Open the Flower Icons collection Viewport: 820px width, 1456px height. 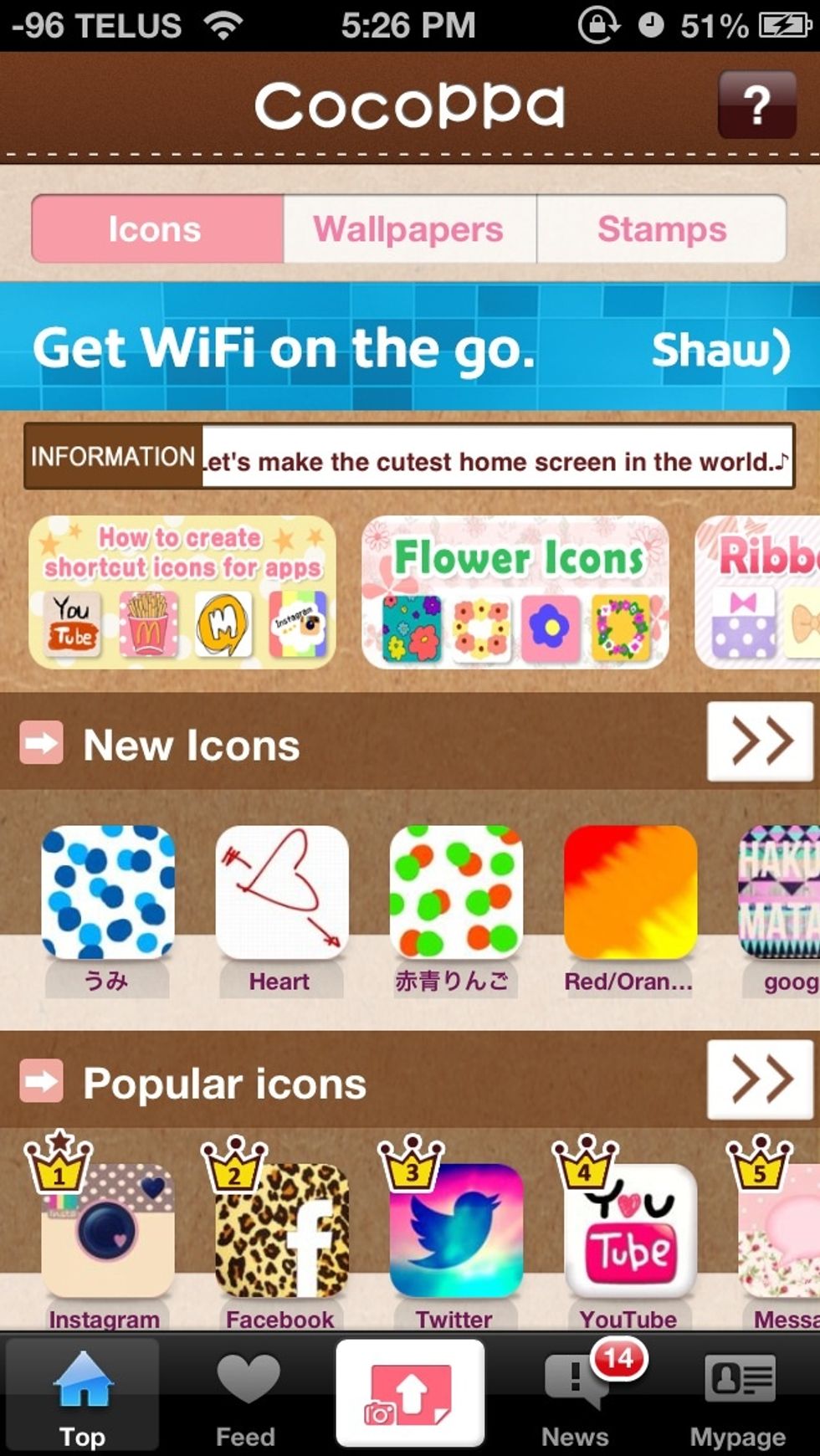click(515, 592)
